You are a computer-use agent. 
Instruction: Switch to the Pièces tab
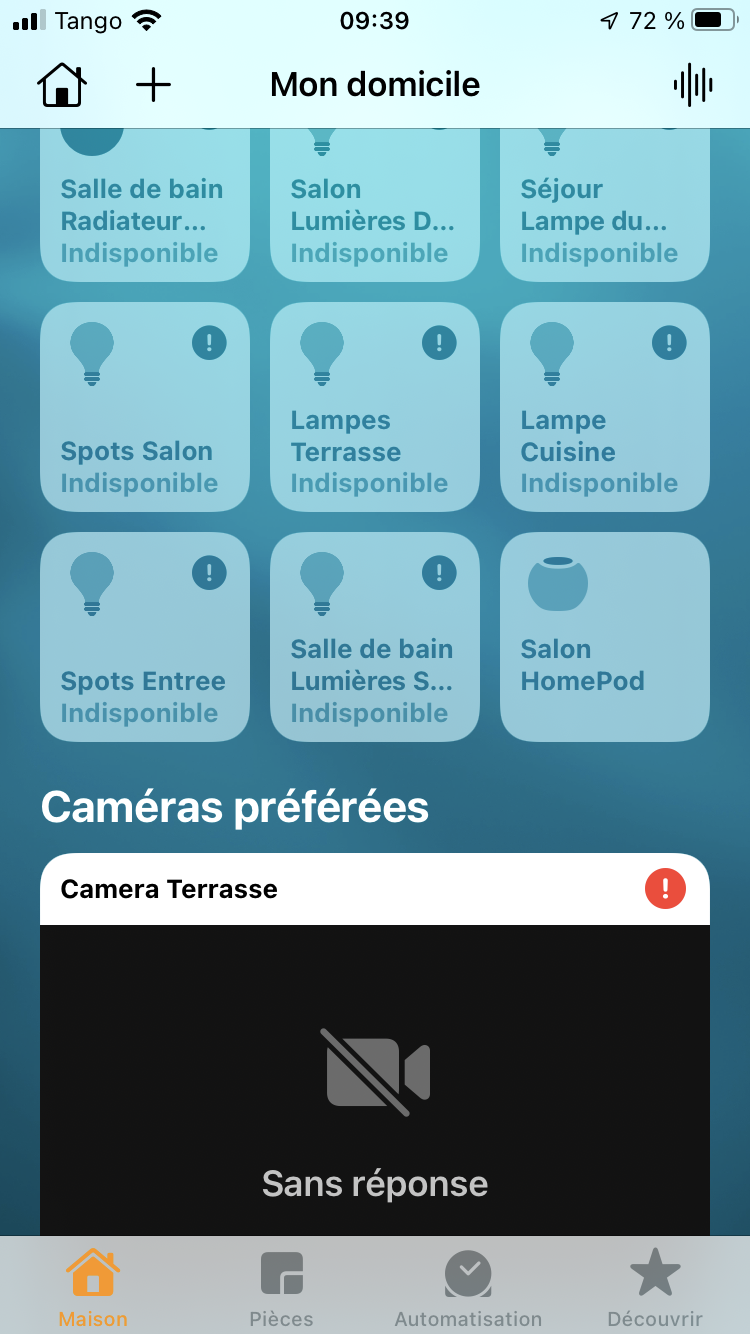tap(281, 1288)
